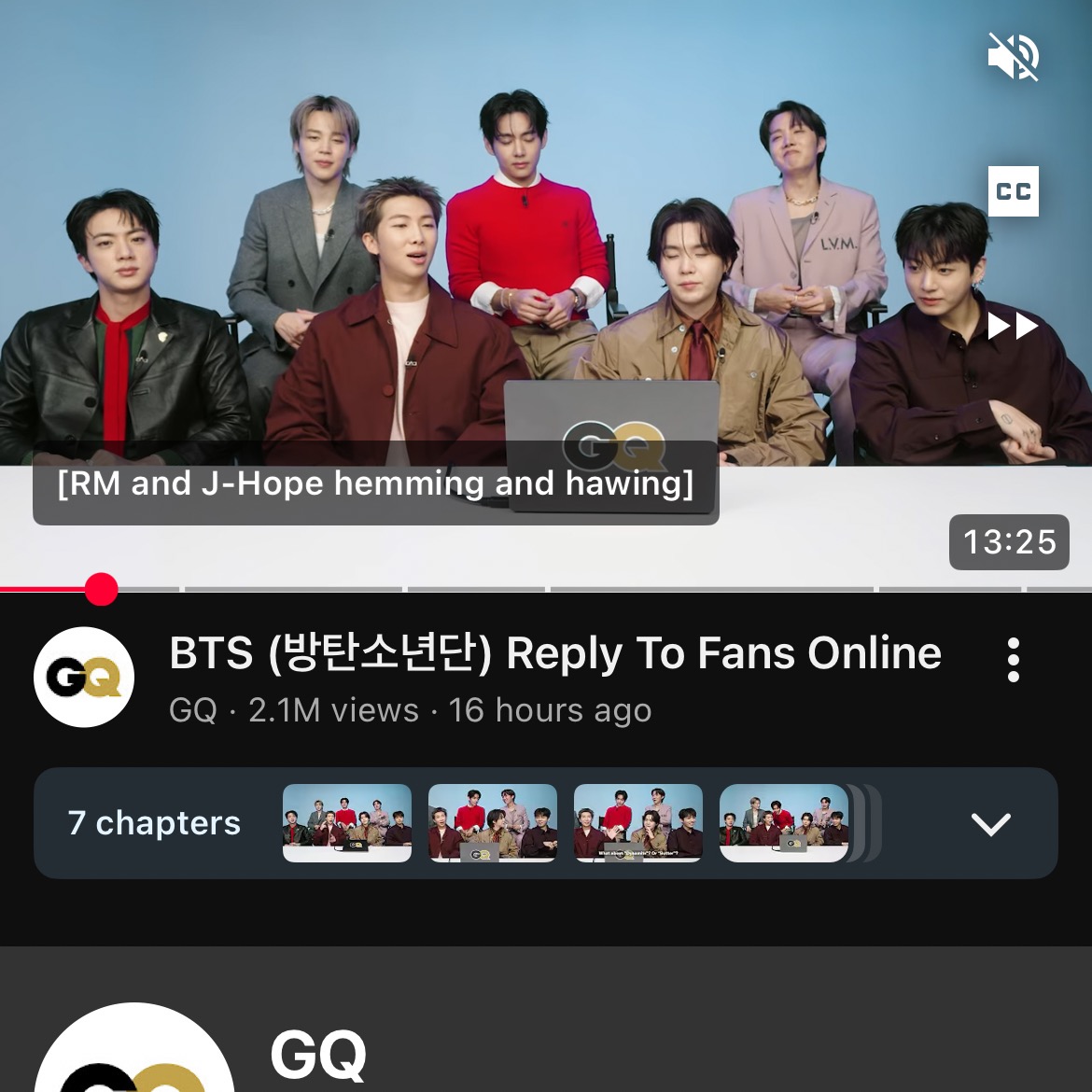Screen dimensions: 1092x1092
Task: Jump to the fourth chapter thumbnail
Action: tap(783, 822)
